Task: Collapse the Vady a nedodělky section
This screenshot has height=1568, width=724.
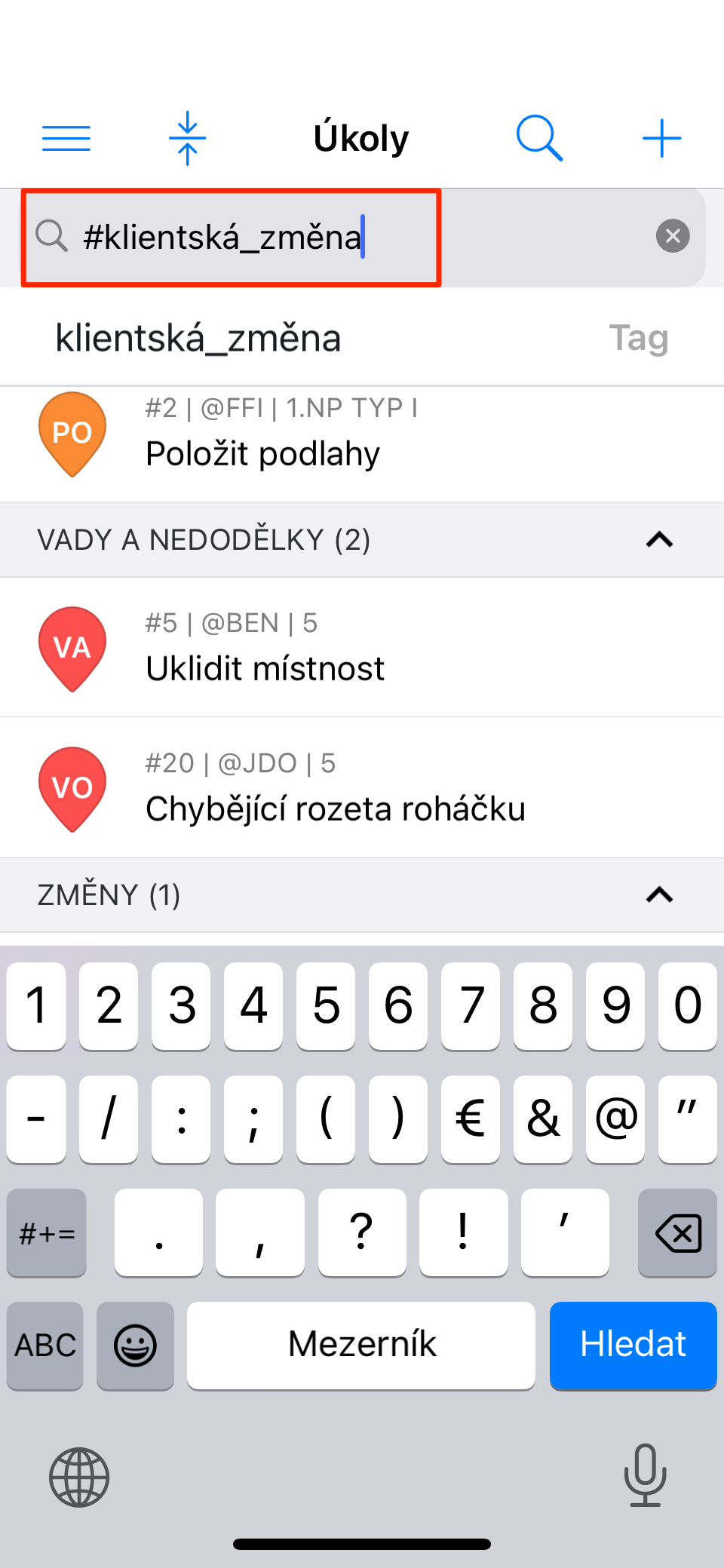Action: pos(659,540)
